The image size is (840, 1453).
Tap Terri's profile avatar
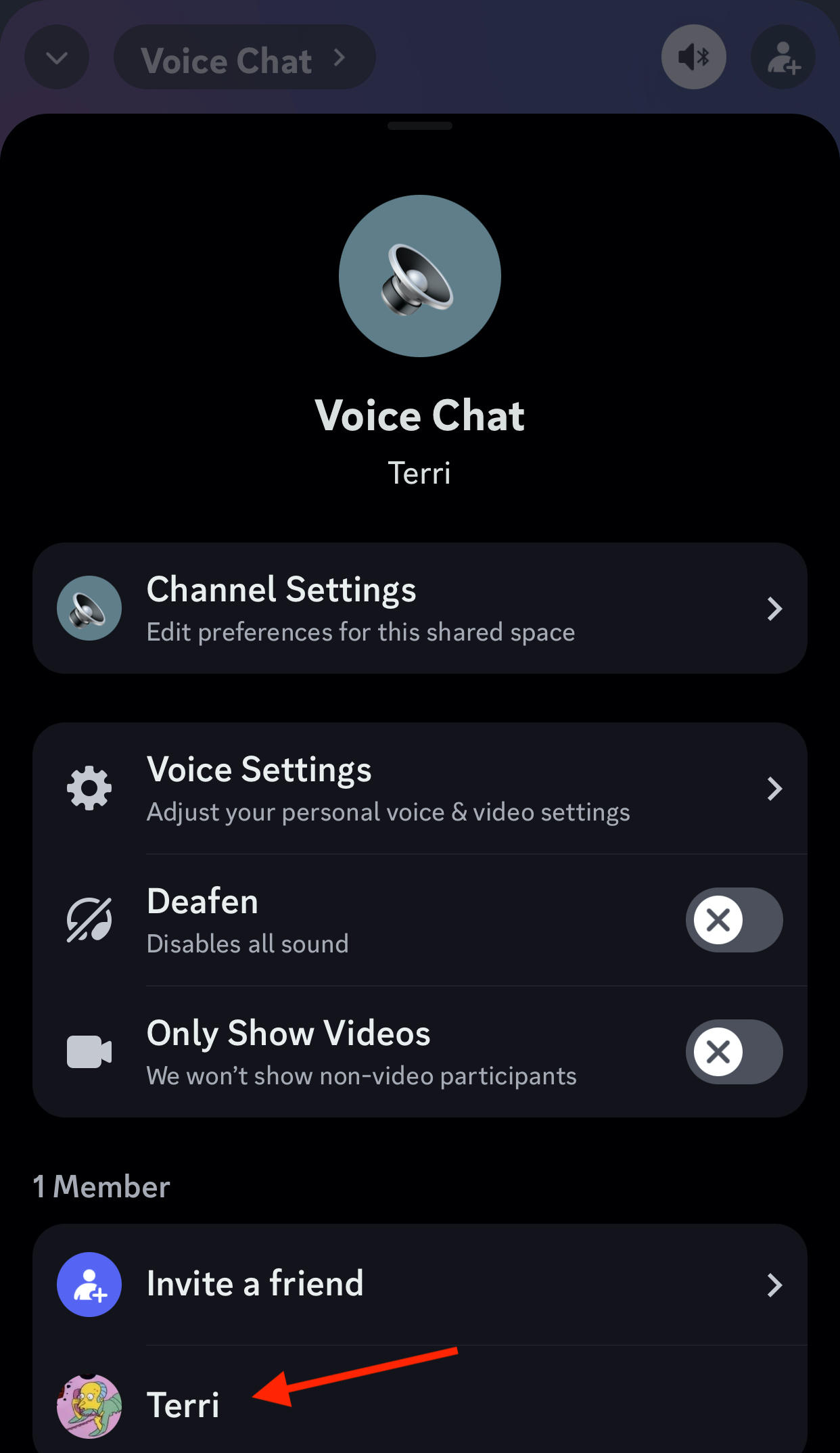click(x=89, y=1406)
